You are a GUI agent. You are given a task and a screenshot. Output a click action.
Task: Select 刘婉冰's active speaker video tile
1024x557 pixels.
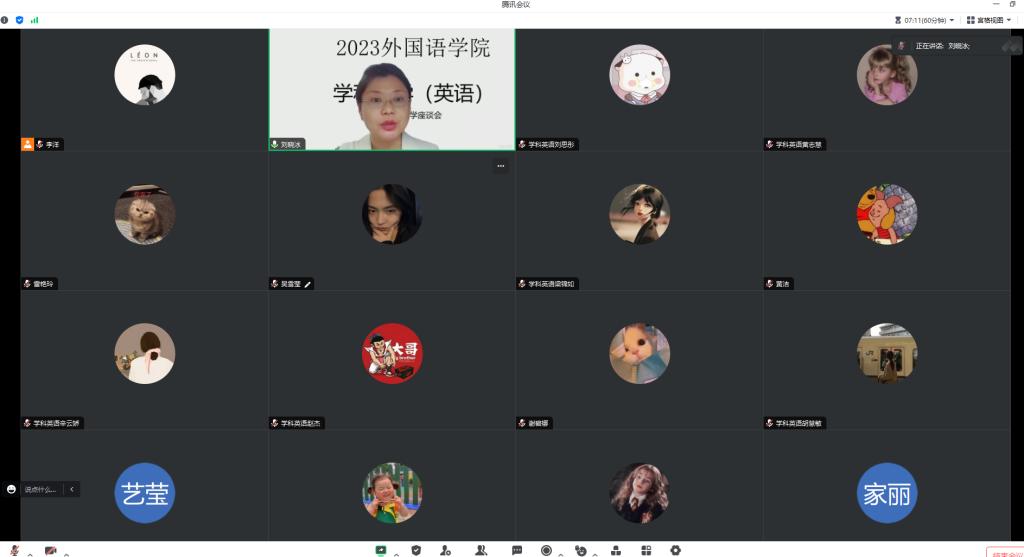tap(391, 88)
